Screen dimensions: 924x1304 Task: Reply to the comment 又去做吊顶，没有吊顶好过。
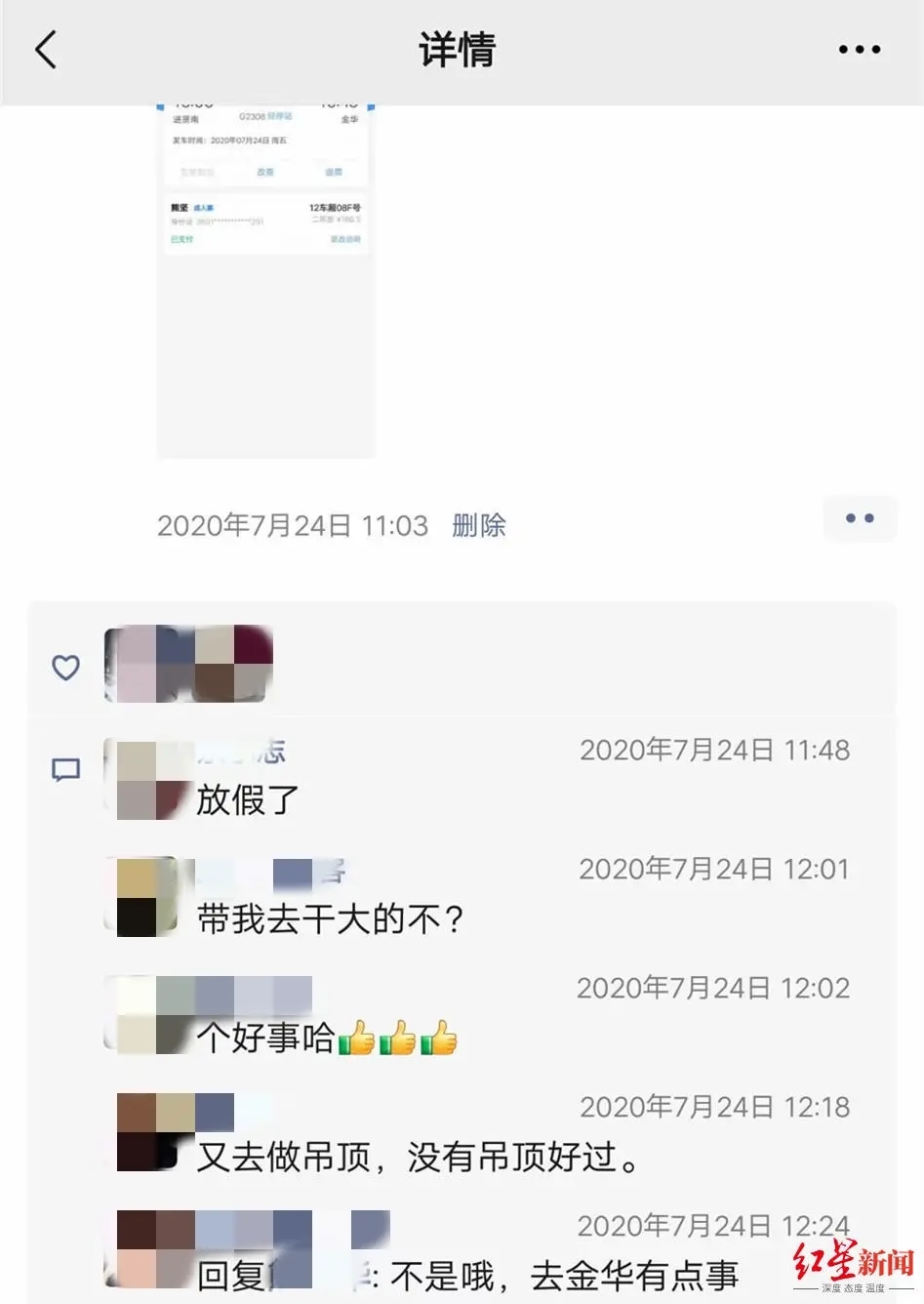[x=420, y=1158]
